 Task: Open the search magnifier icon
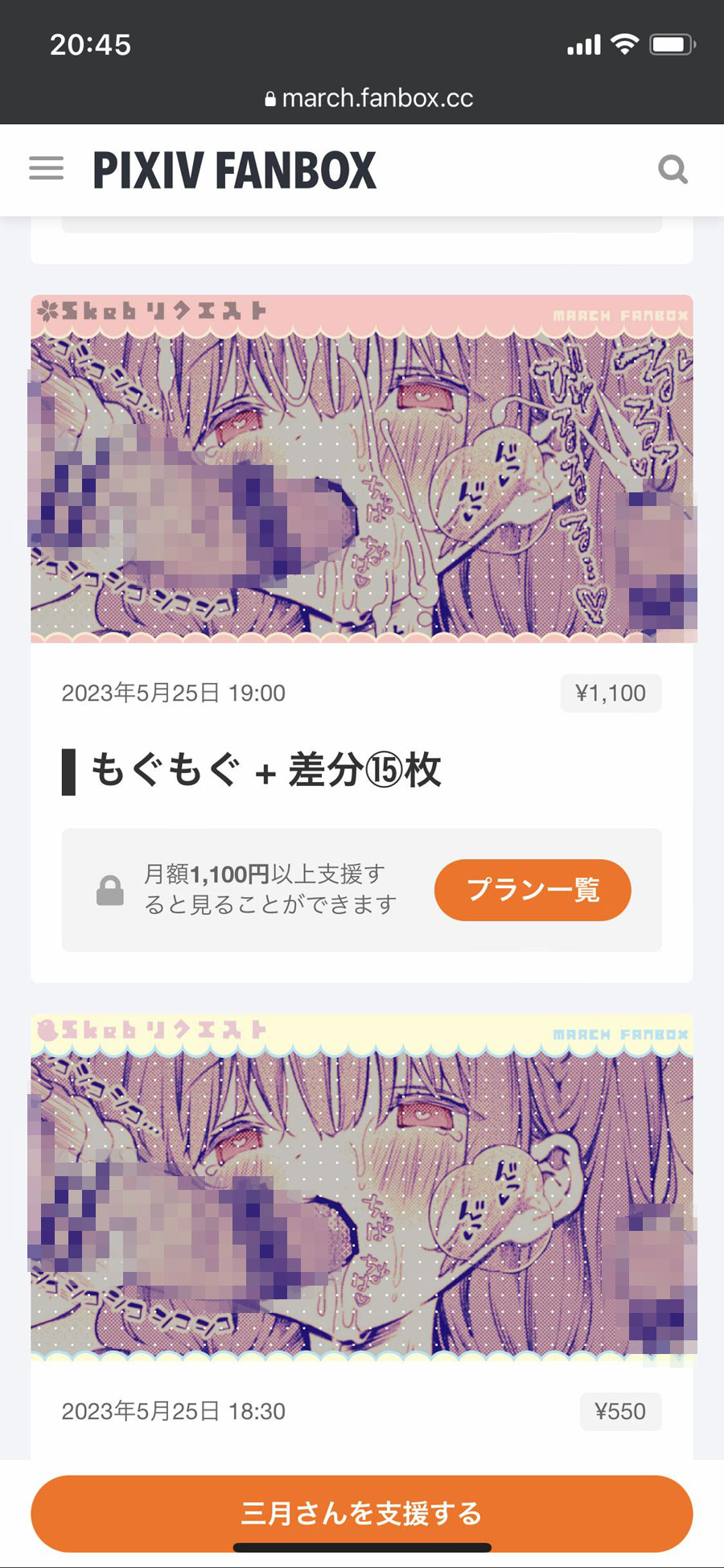[673, 169]
